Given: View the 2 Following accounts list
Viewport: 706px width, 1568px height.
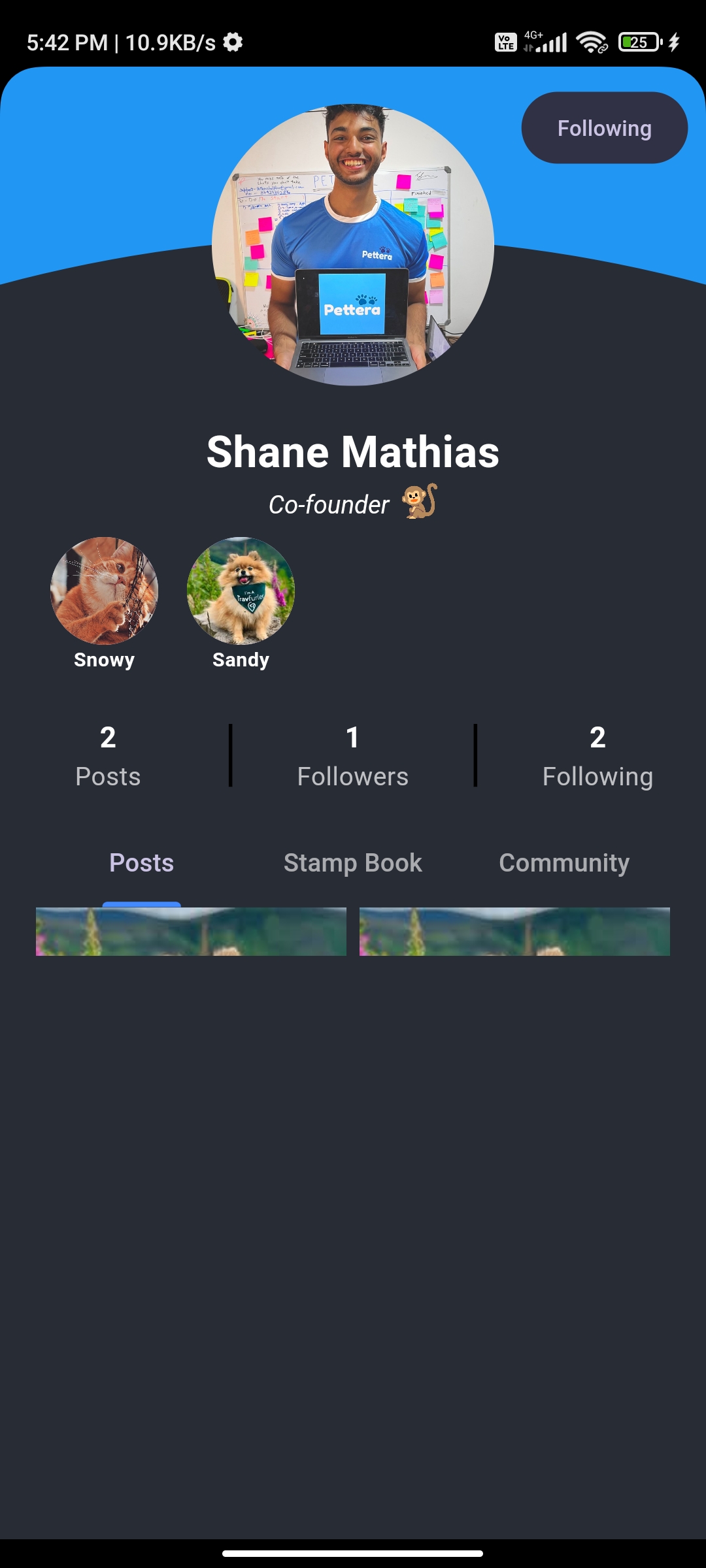Looking at the screenshot, I should click(597, 756).
